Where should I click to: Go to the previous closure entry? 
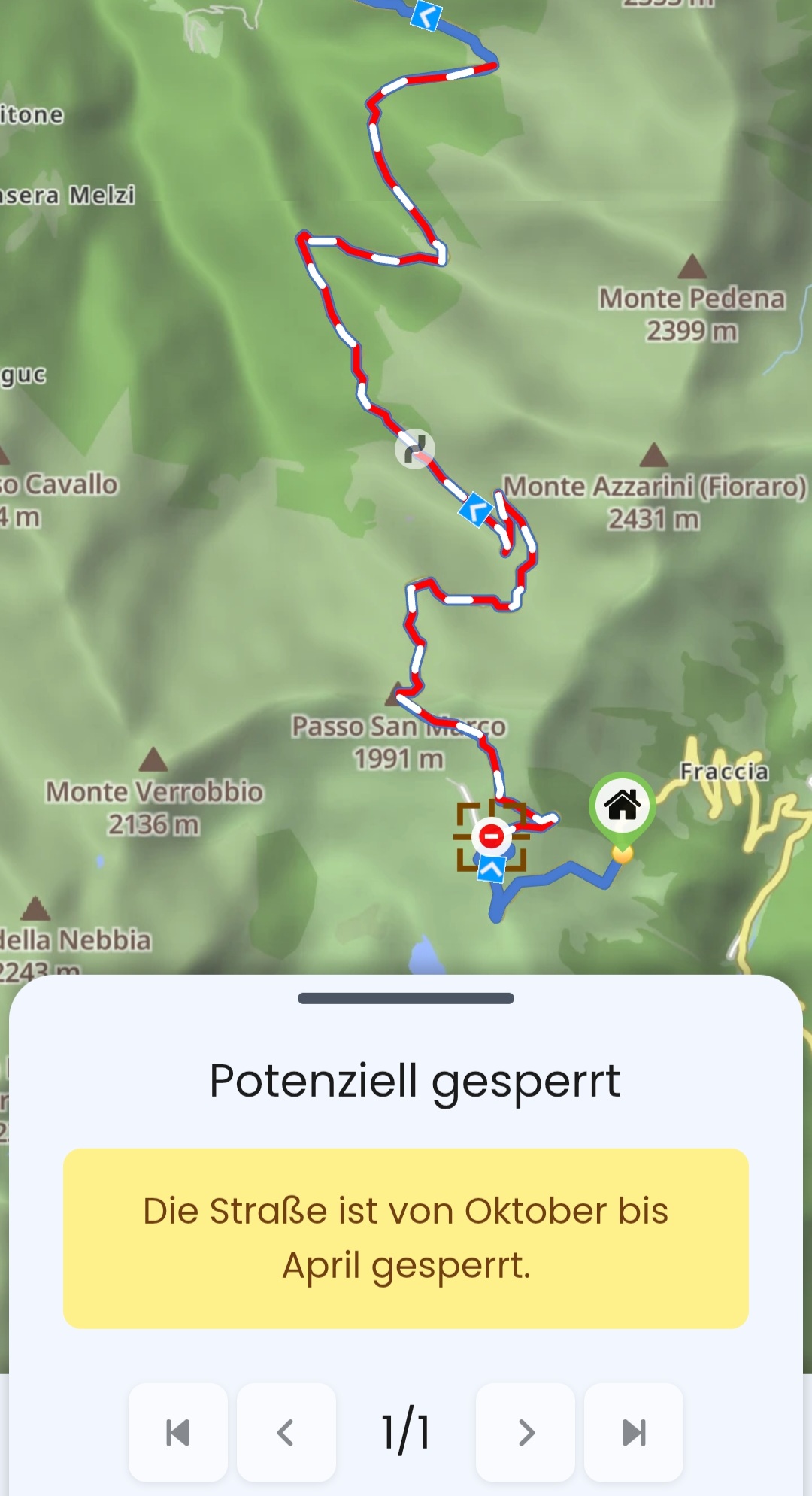coord(286,1432)
